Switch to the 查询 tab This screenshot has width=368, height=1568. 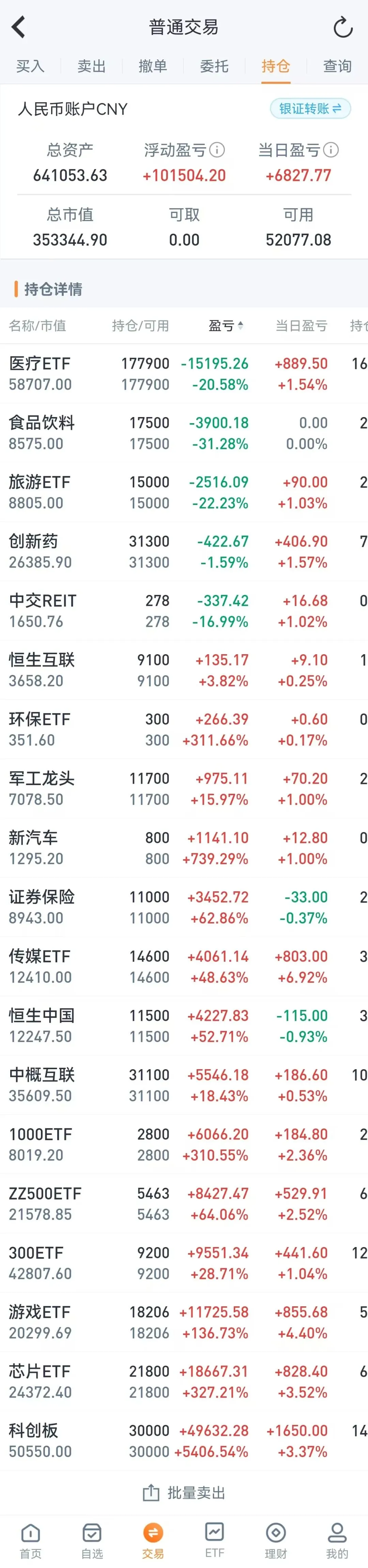(x=337, y=66)
